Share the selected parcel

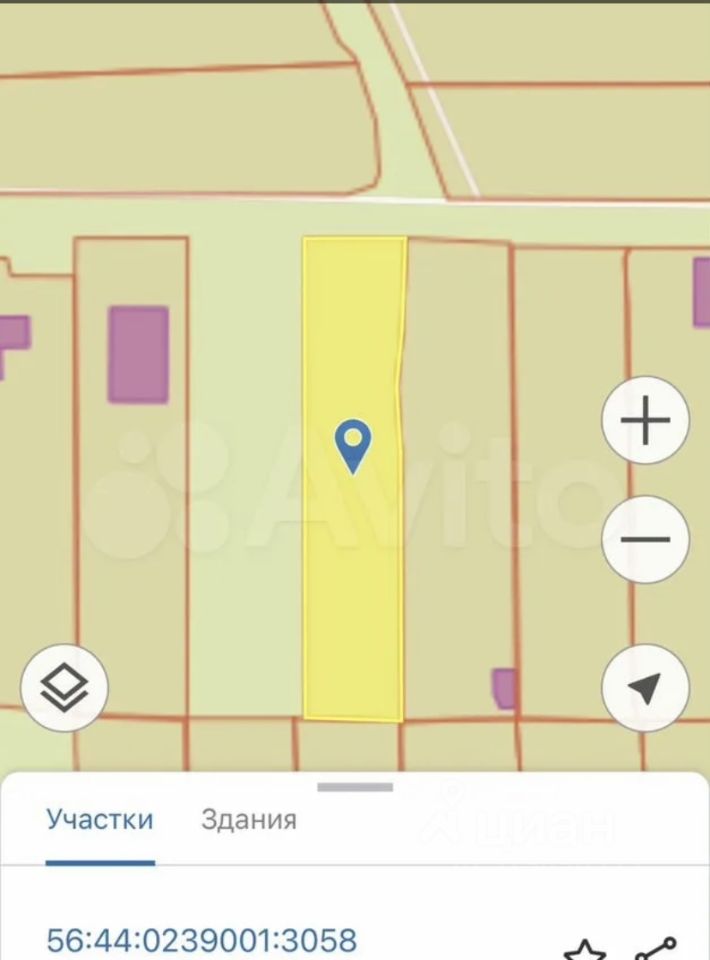657,948
